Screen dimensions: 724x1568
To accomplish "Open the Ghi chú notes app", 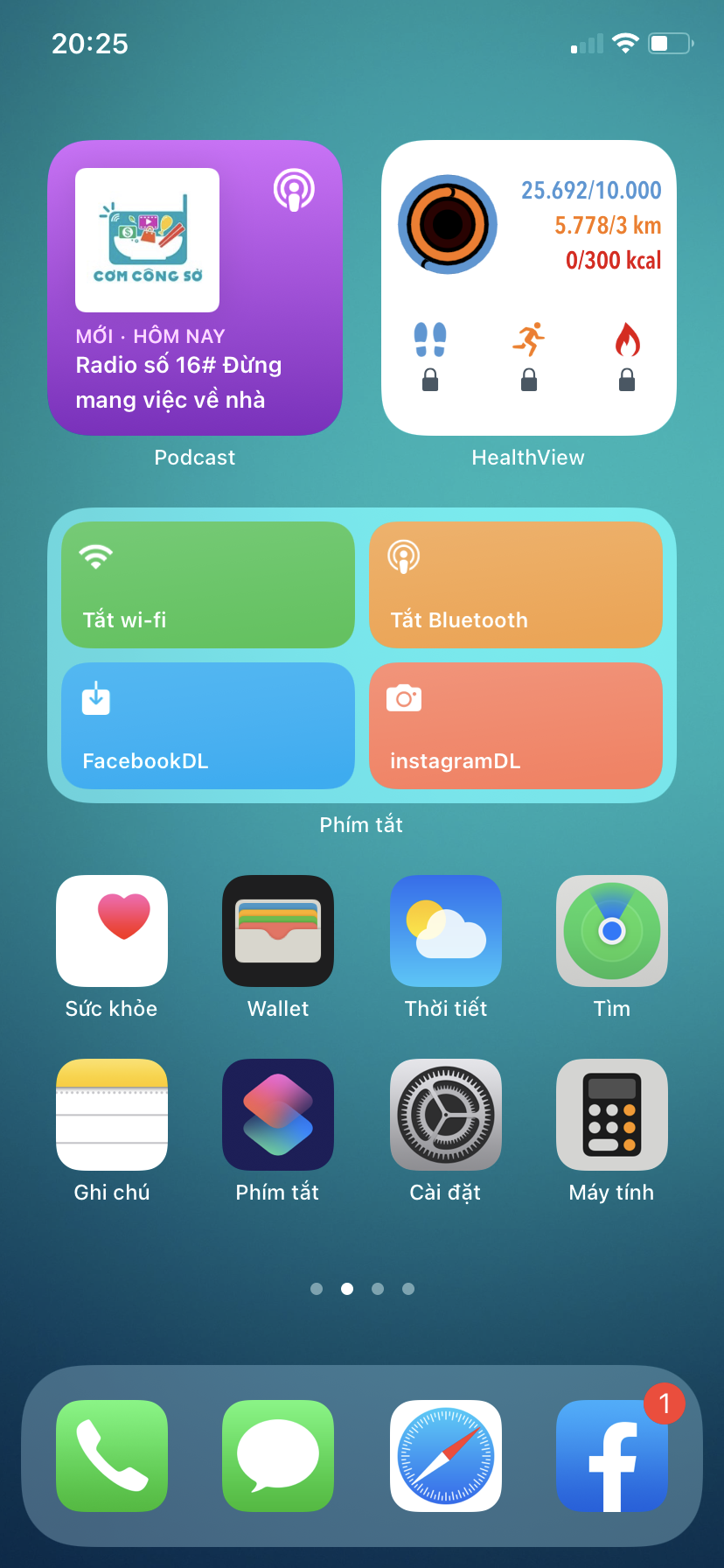I will [x=112, y=1115].
